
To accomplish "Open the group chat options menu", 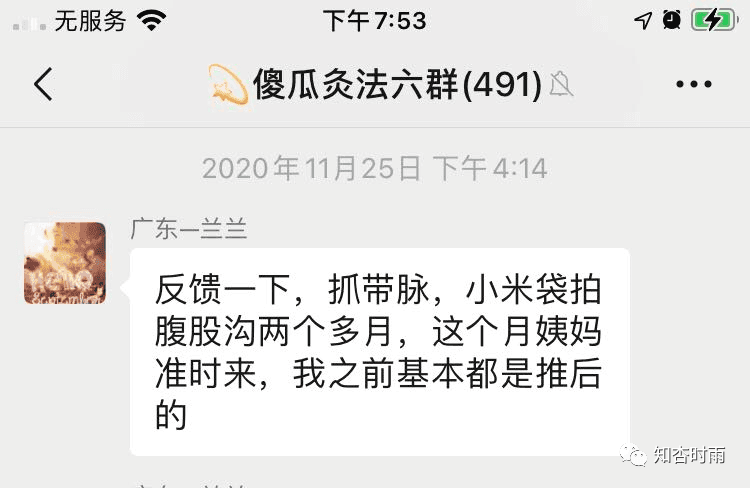I will tap(693, 85).
